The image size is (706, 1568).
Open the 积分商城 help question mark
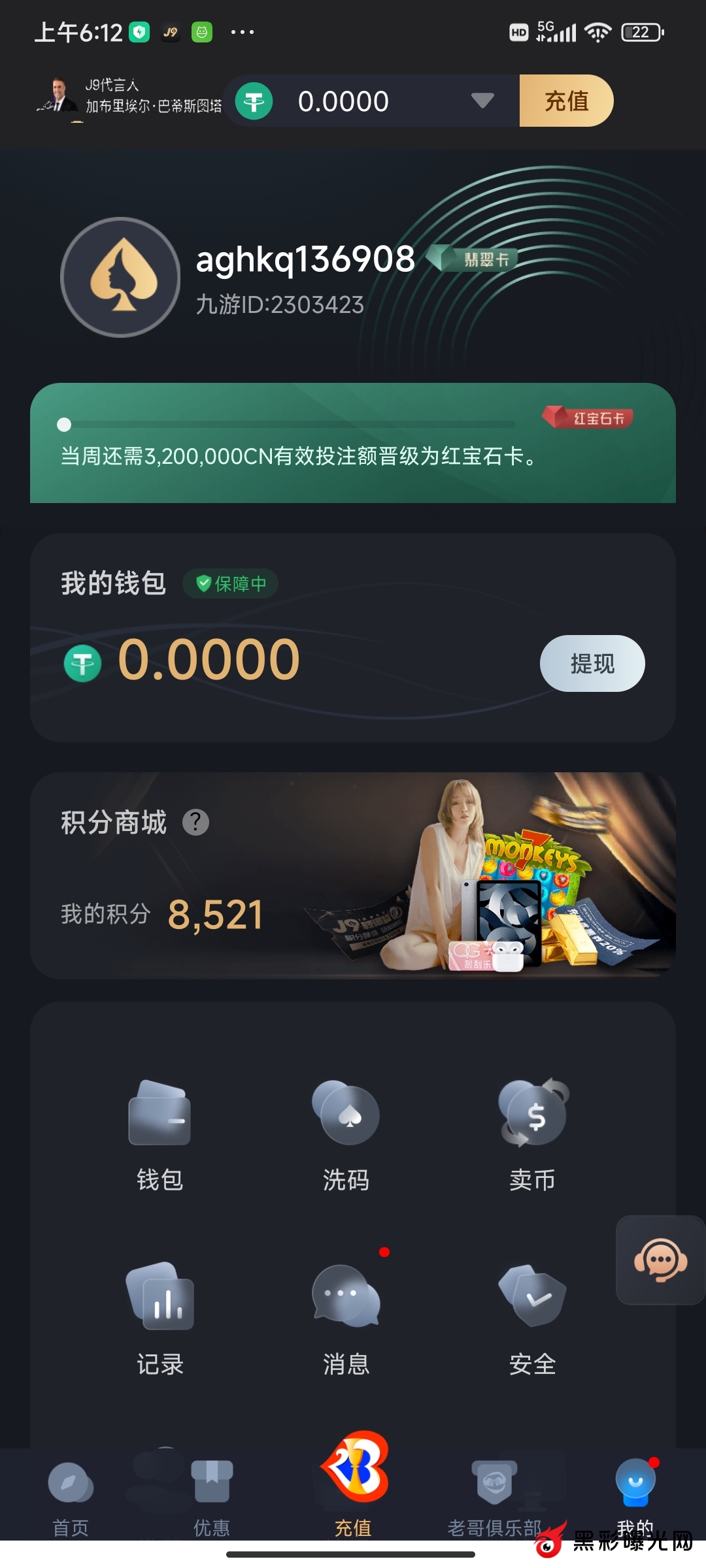pyautogui.click(x=195, y=823)
